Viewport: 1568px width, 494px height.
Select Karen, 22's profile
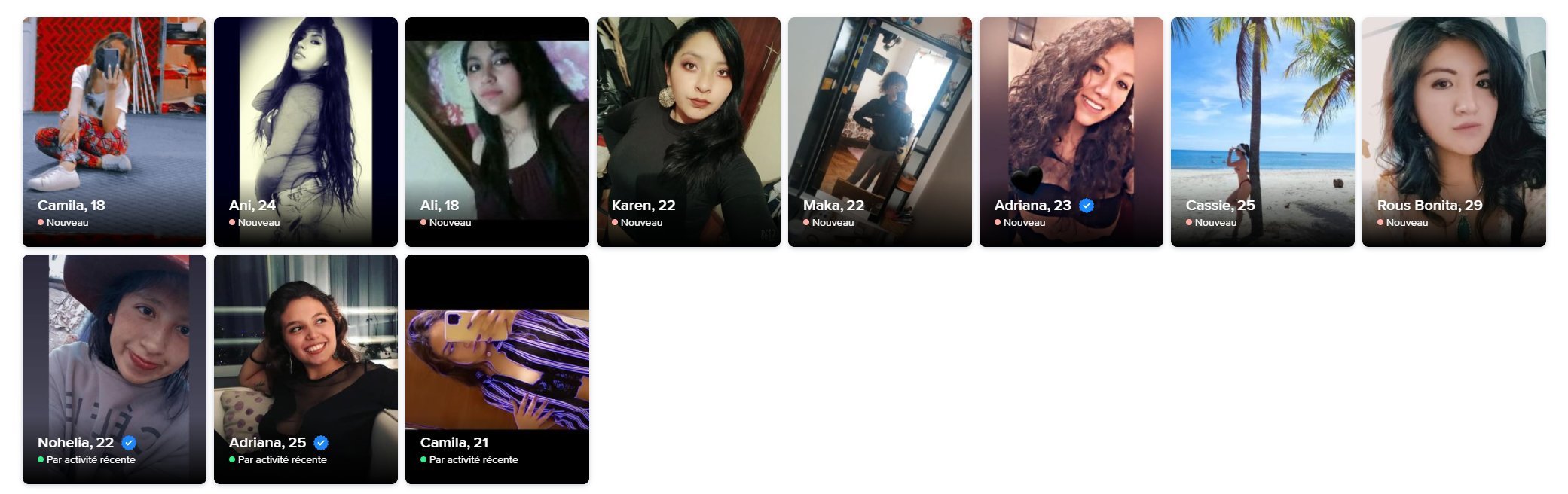pos(688,132)
